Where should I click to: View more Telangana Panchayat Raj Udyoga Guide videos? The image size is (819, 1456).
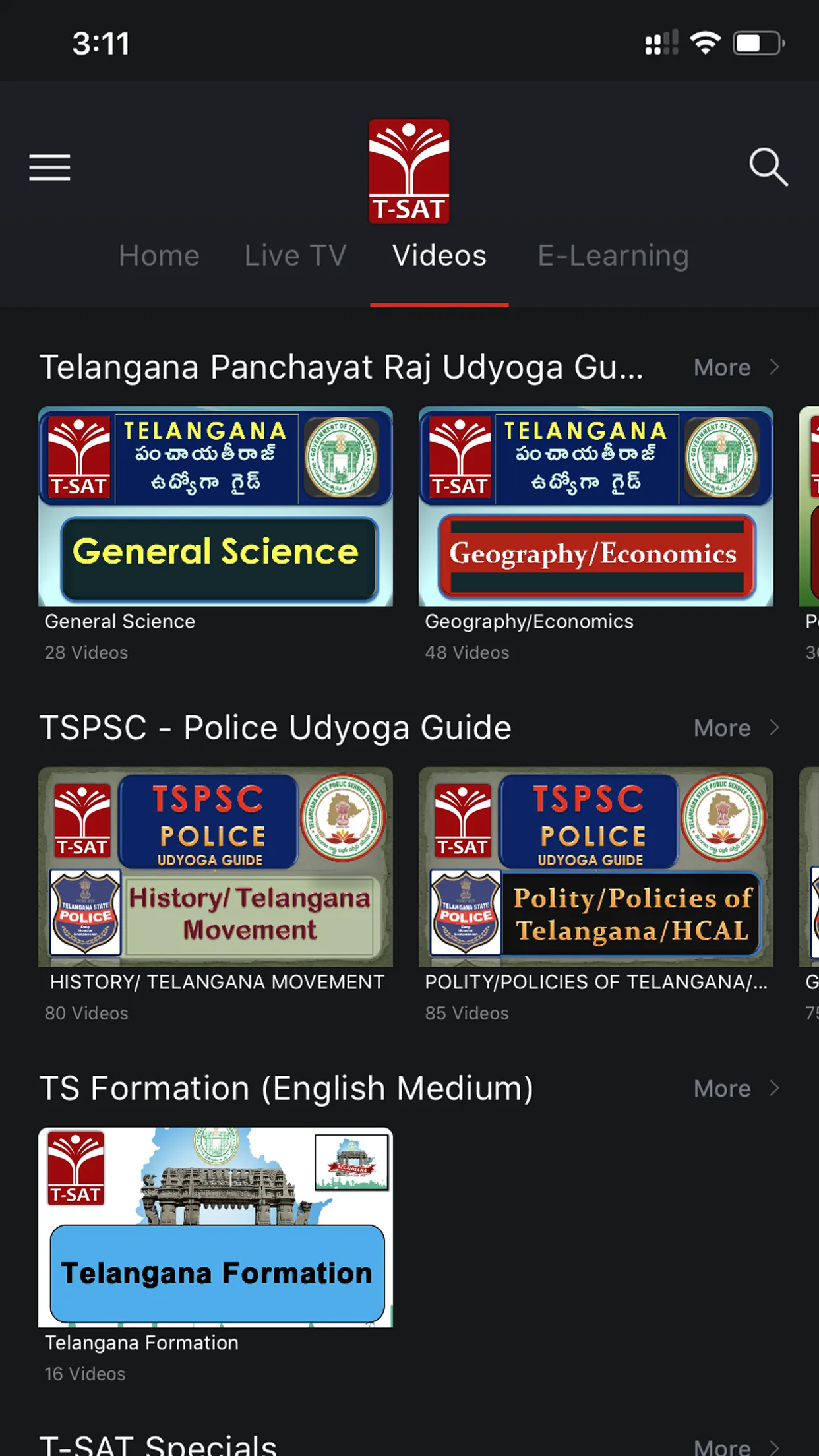(736, 367)
